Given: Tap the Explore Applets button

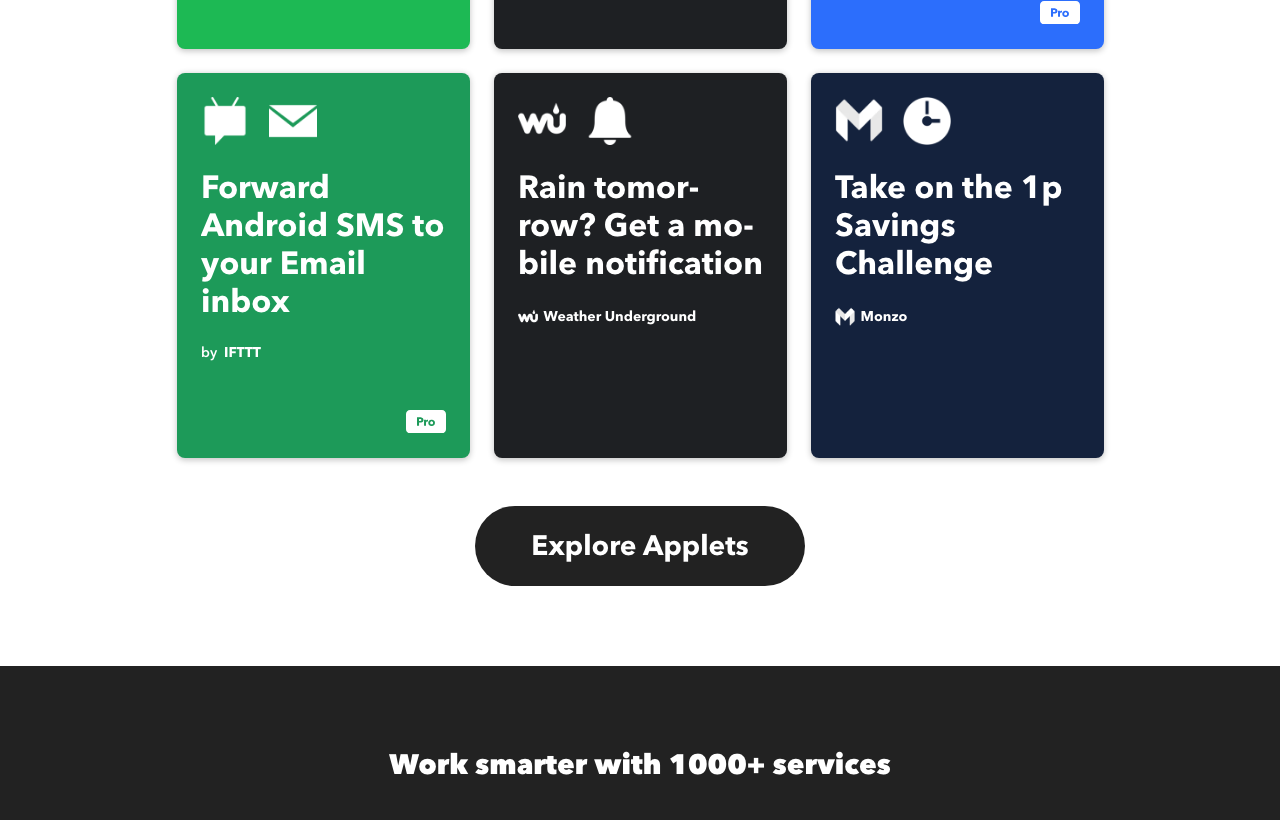Looking at the screenshot, I should [640, 546].
